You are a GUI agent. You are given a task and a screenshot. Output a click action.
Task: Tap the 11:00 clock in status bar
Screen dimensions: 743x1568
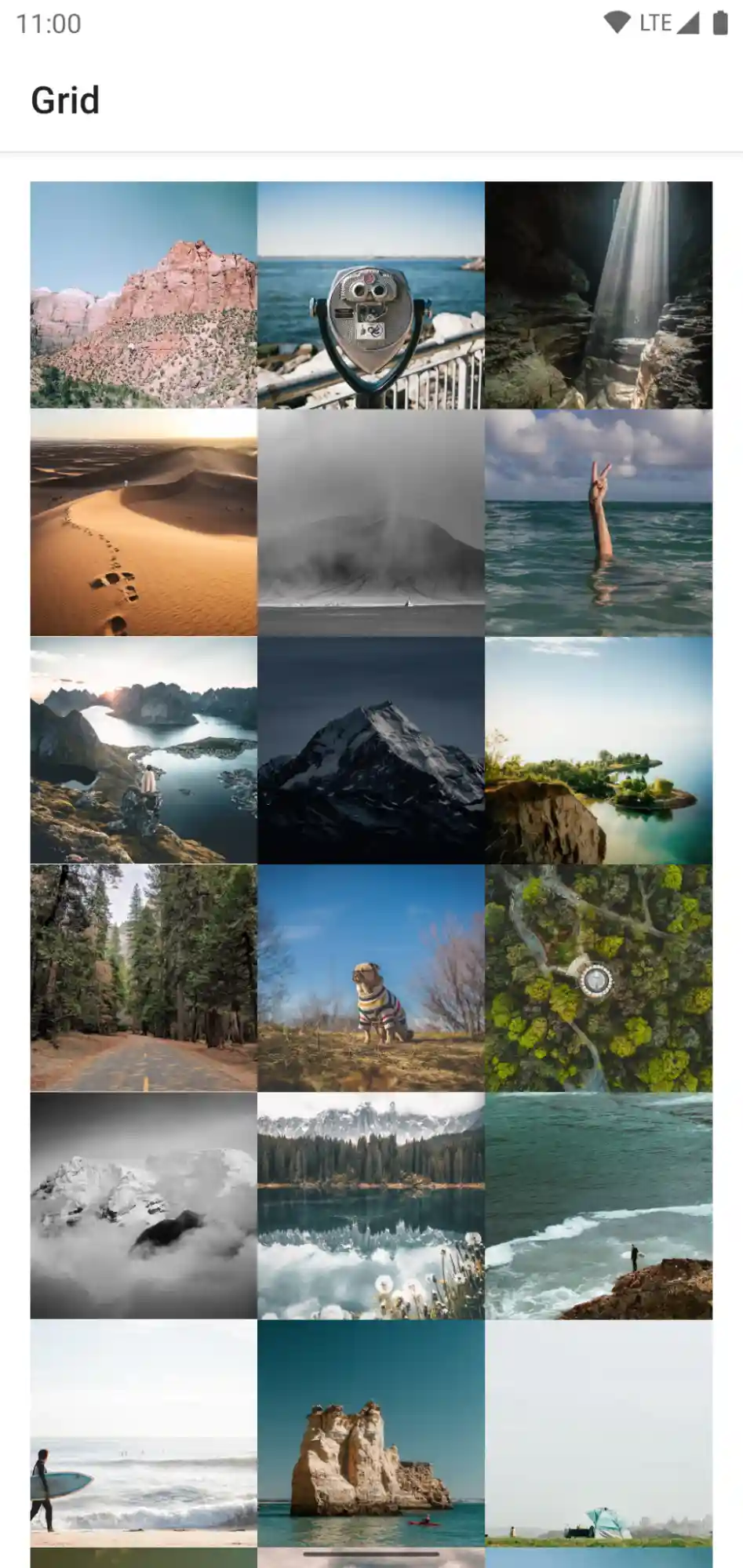pyautogui.click(x=49, y=24)
